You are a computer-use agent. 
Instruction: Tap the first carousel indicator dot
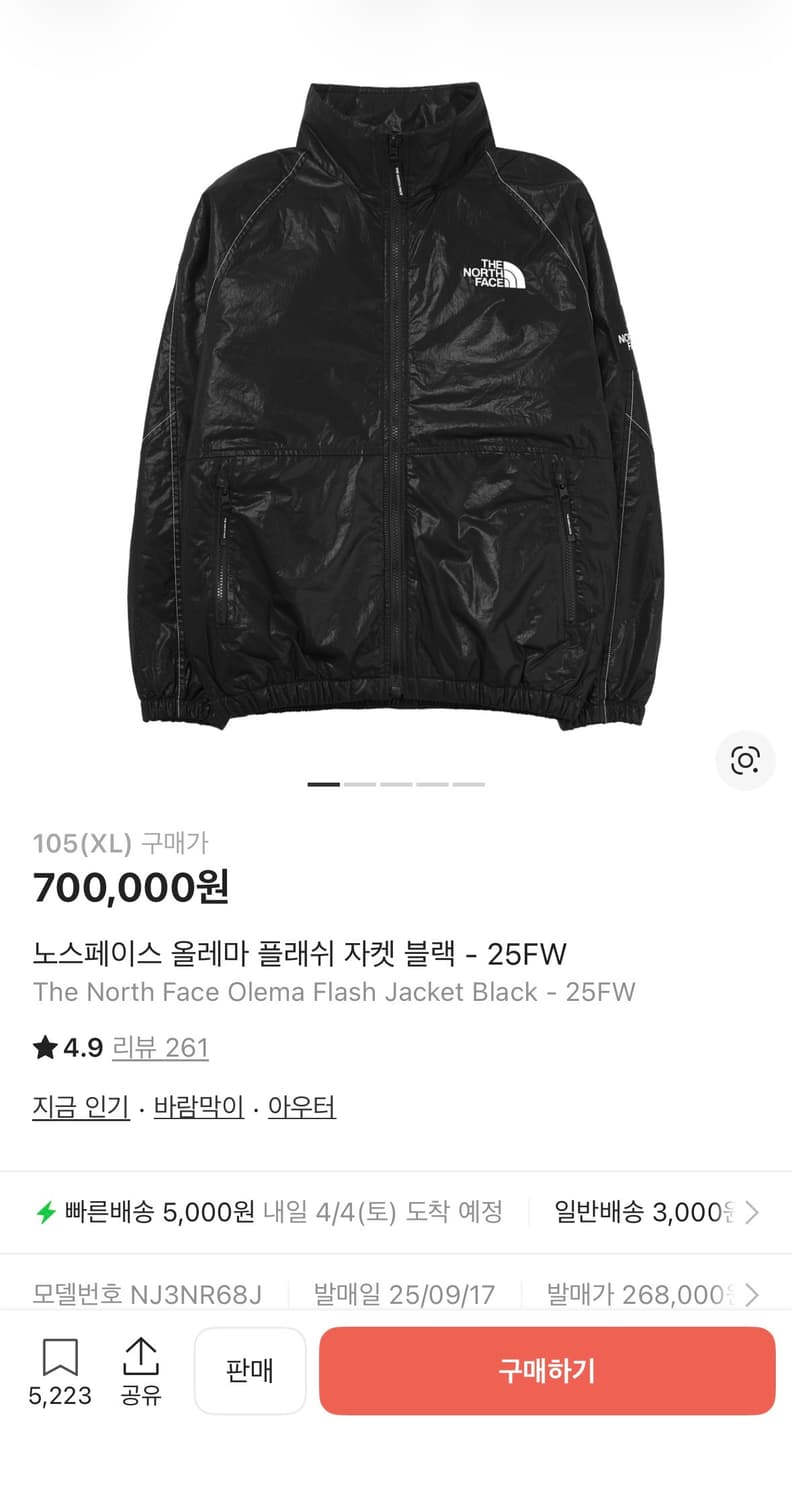coord(323,786)
